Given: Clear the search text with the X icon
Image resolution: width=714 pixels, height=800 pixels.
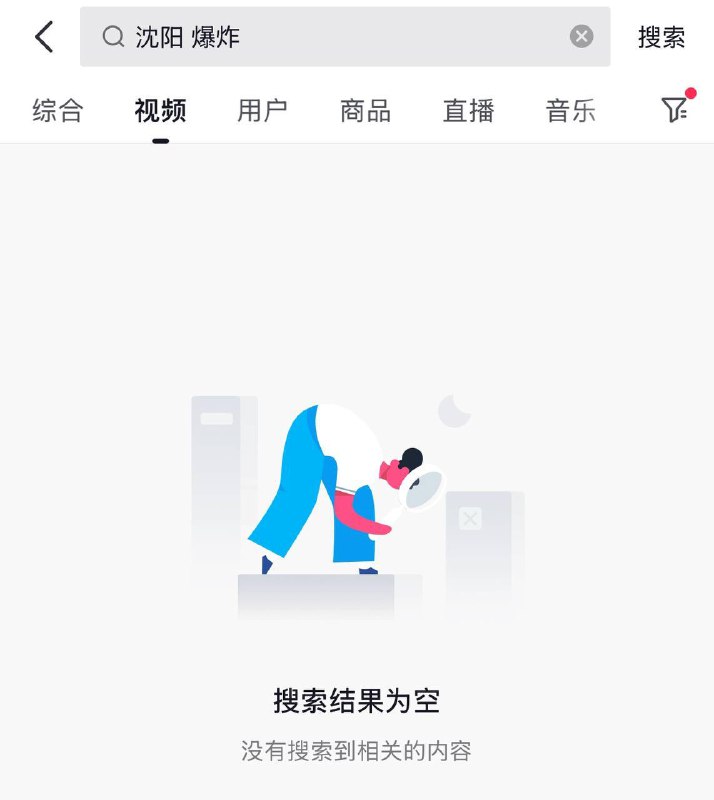Looking at the screenshot, I should tap(581, 37).
